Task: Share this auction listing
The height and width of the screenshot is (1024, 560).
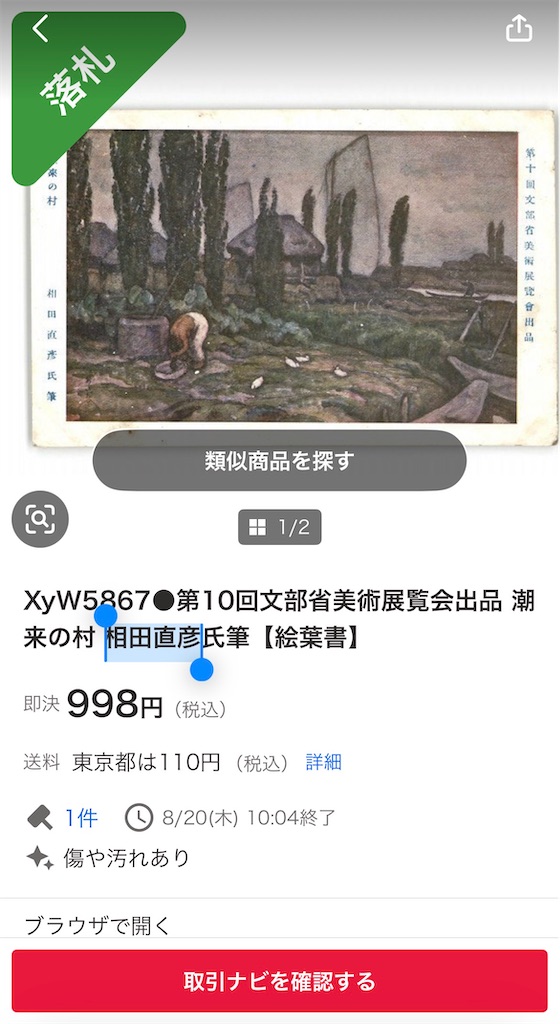Action: coord(519,28)
